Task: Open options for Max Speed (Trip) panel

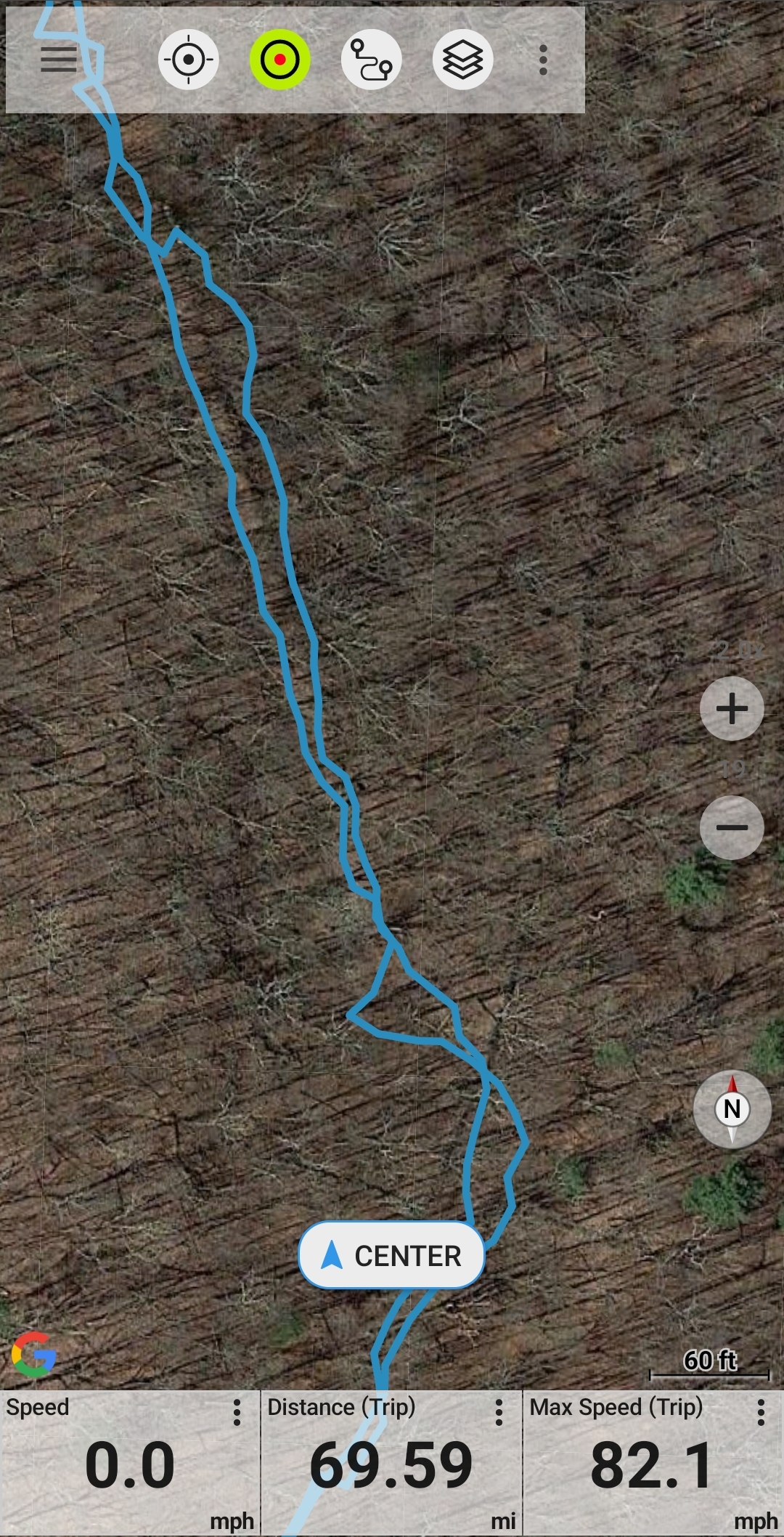Action: [761, 1413]
